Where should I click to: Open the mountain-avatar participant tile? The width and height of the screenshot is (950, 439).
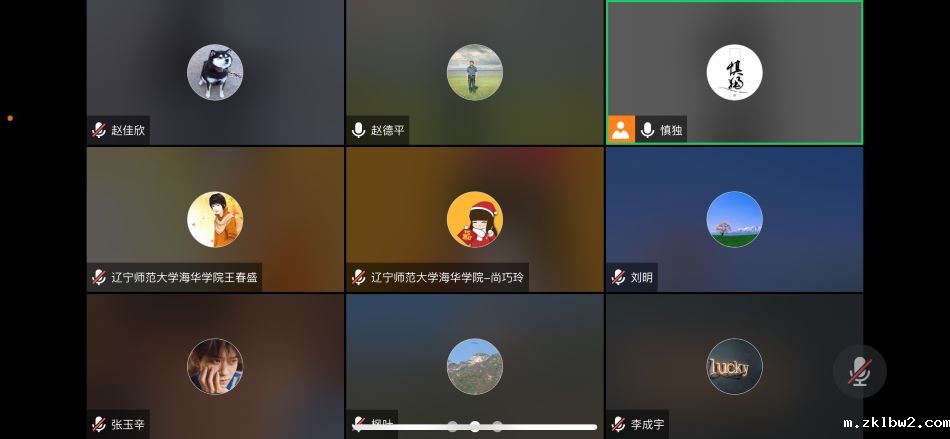click(x=474, y=366)
